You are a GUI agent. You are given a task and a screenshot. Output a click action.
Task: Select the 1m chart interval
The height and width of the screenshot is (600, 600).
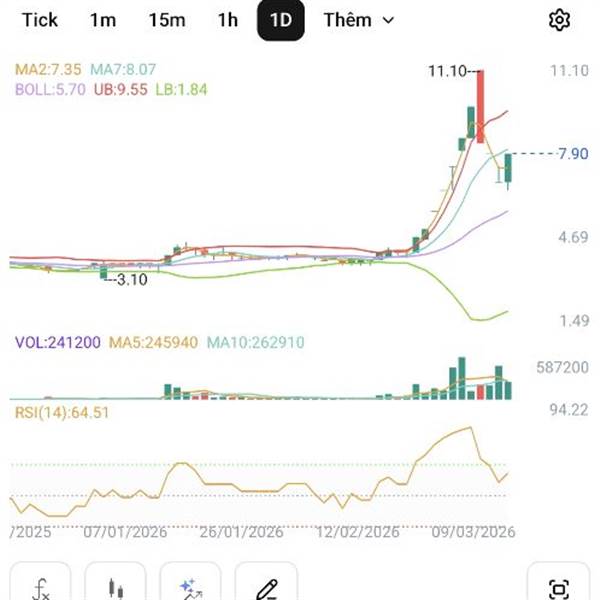[x=103, y=20]
